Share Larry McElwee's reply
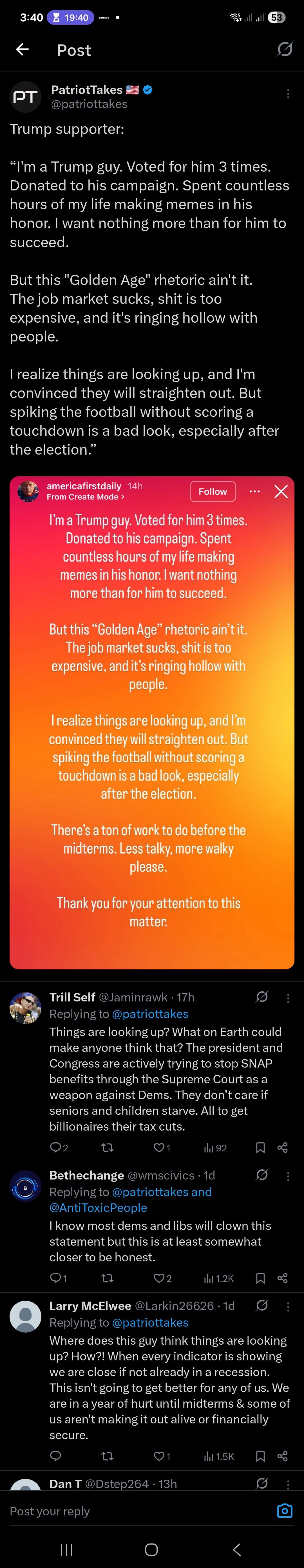Image resolution: width=304 pixels, height=1568 pixels. 282,1456
